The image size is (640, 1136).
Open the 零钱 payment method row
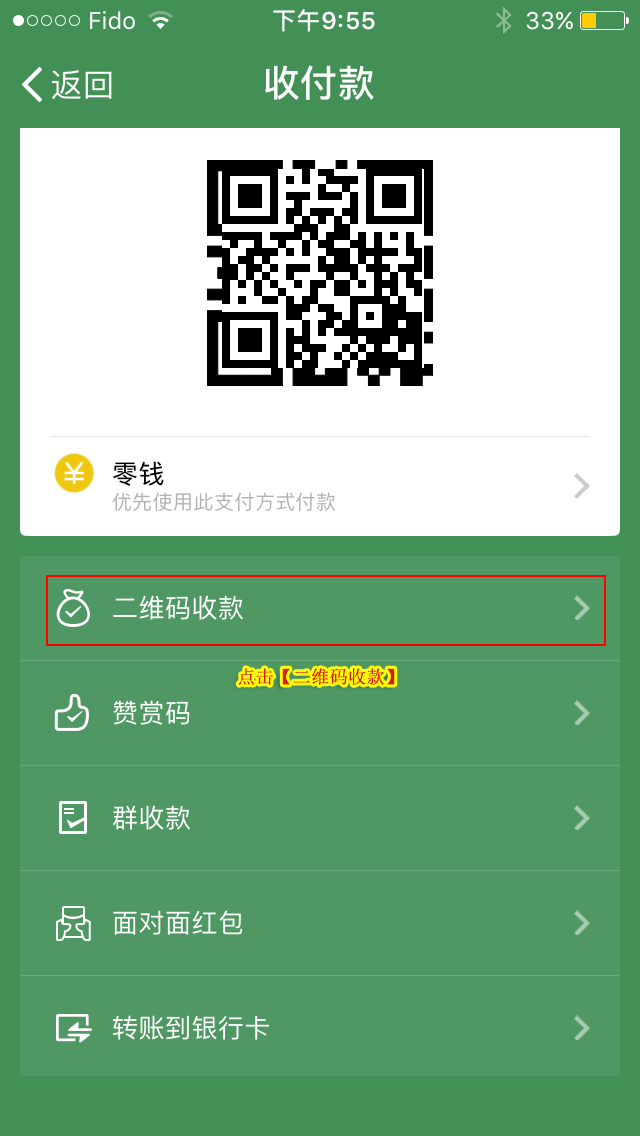[x=320, y=485]
